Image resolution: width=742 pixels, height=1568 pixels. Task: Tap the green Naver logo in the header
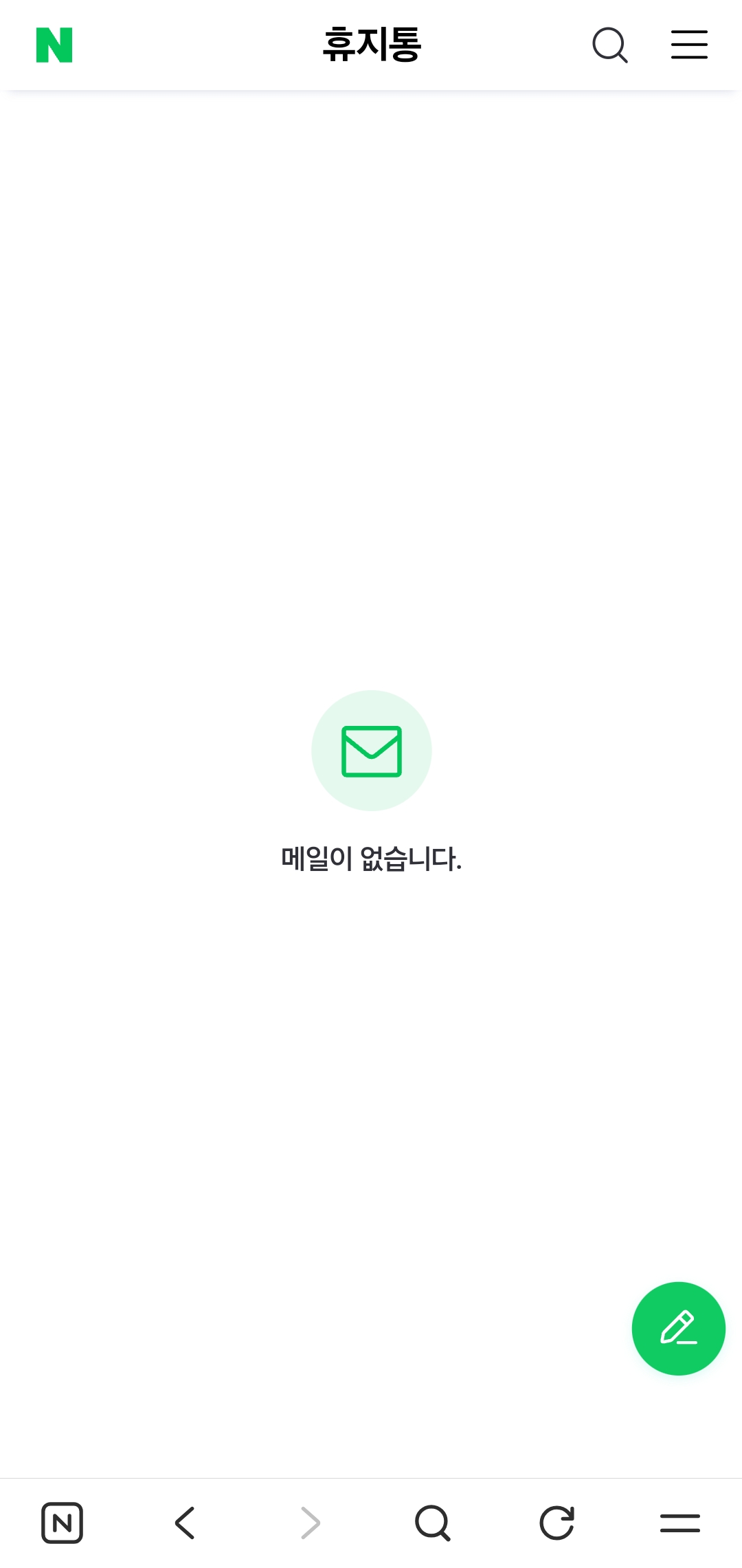pyautogui.click(x=54, y=45)
